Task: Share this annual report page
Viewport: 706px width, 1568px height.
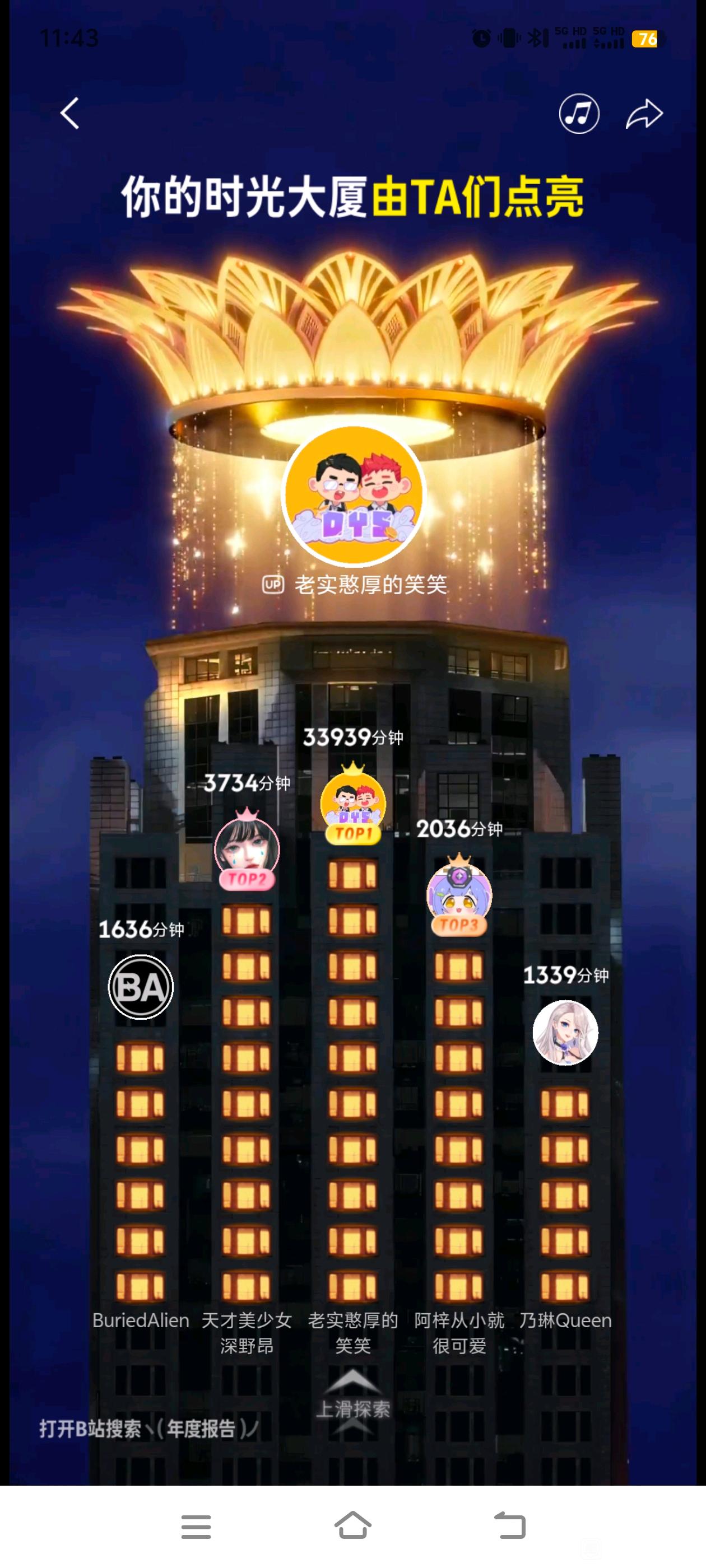Action: [x=644, y=113]
